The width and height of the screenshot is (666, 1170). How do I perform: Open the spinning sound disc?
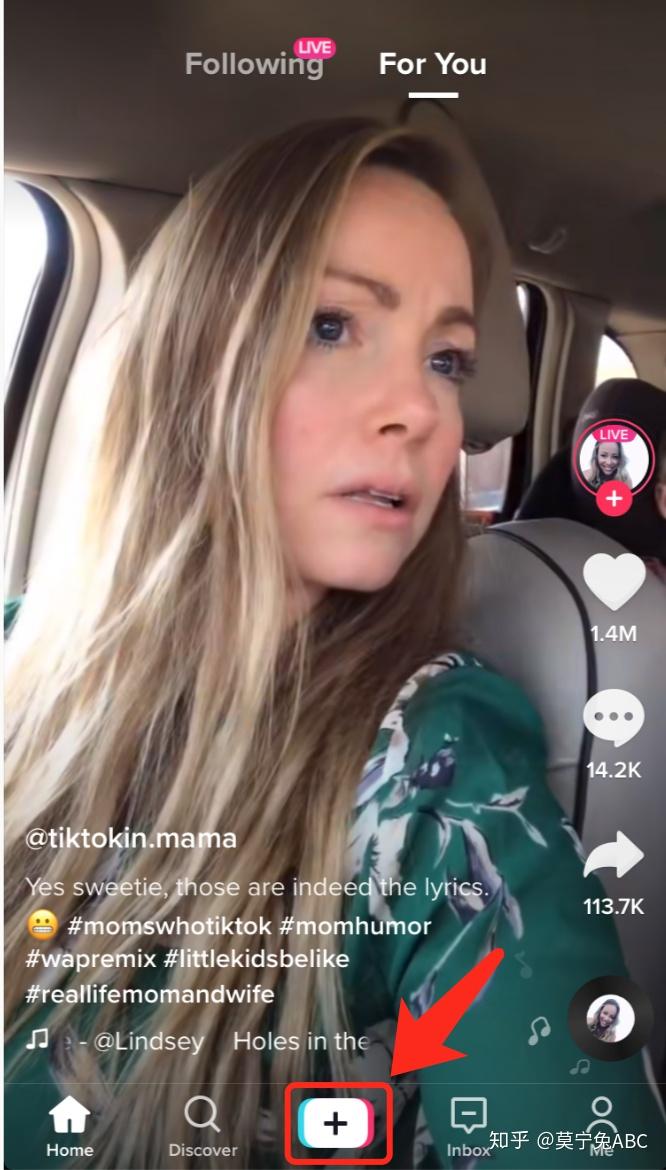click(x=611, y=1018)
